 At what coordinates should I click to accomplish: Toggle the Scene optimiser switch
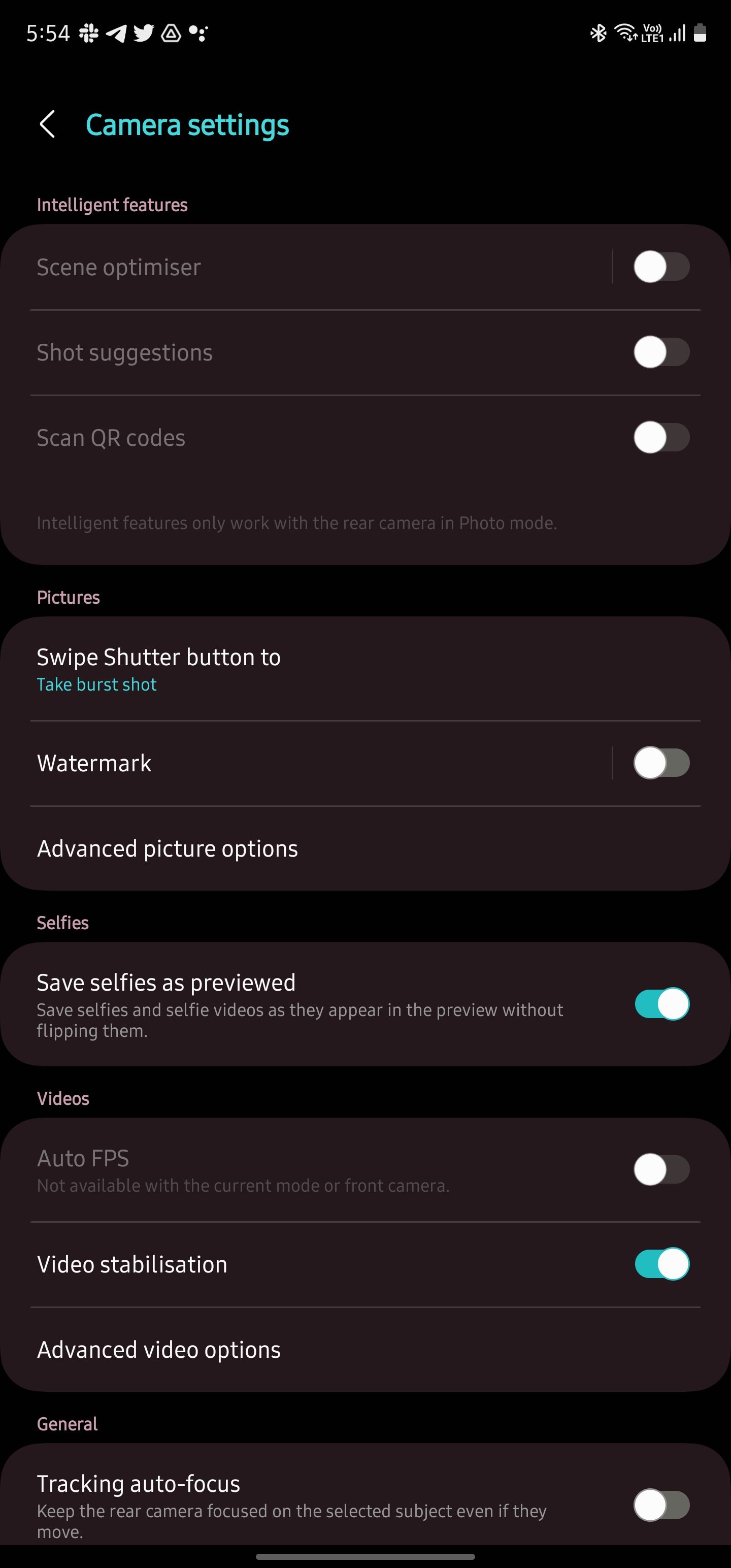point(661,267)
